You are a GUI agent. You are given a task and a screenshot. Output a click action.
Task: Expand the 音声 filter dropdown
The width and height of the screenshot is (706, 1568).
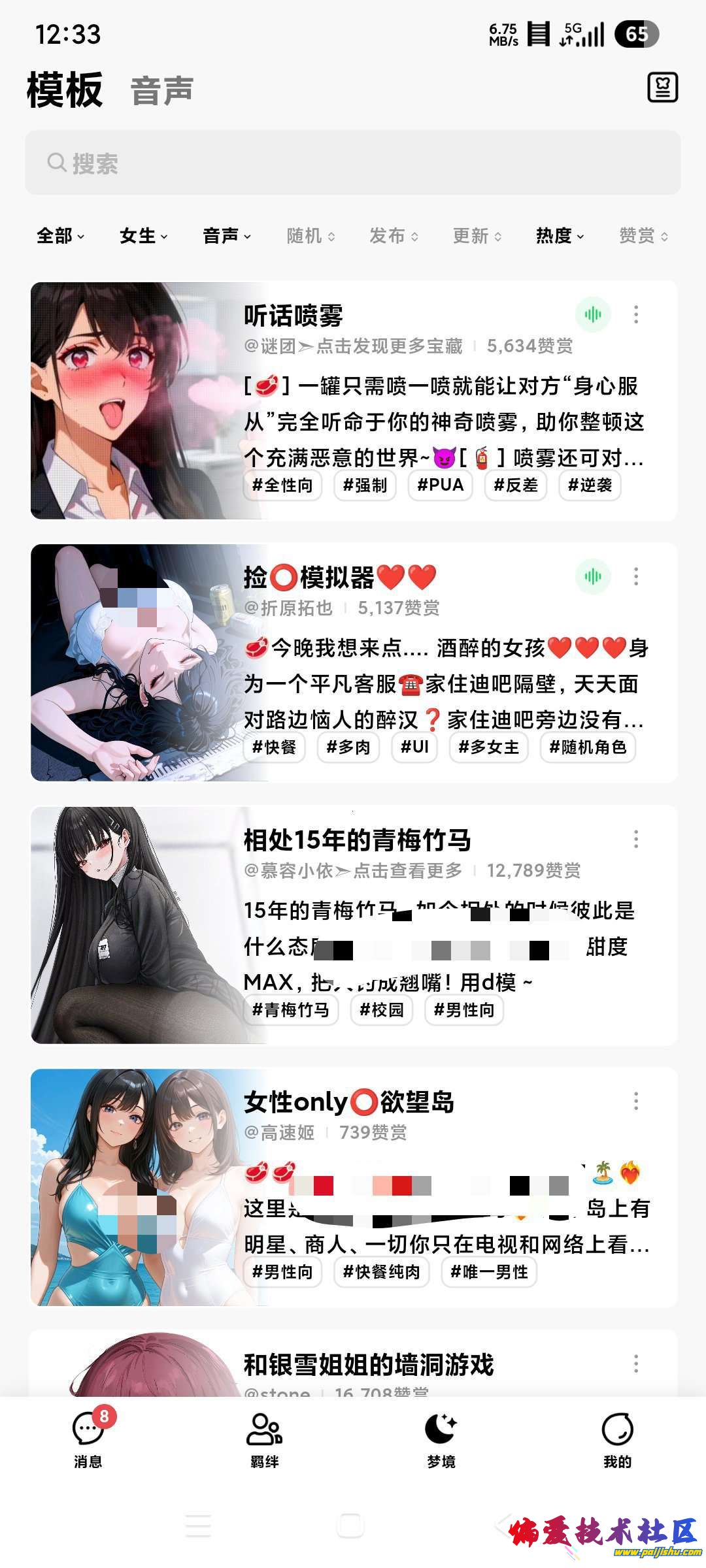tap(226, 236)
